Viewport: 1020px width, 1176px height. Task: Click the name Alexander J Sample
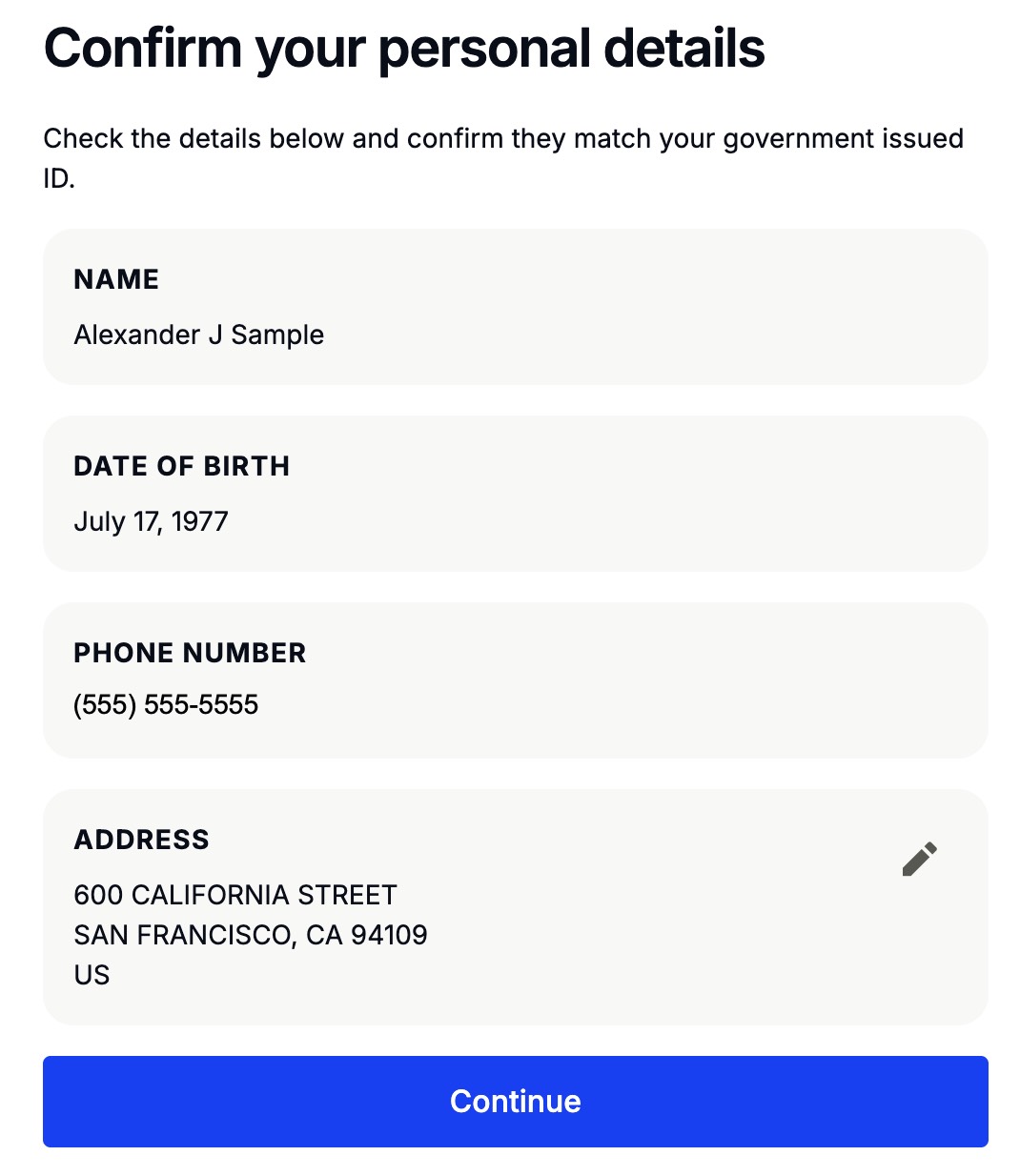tap(199, 335)
